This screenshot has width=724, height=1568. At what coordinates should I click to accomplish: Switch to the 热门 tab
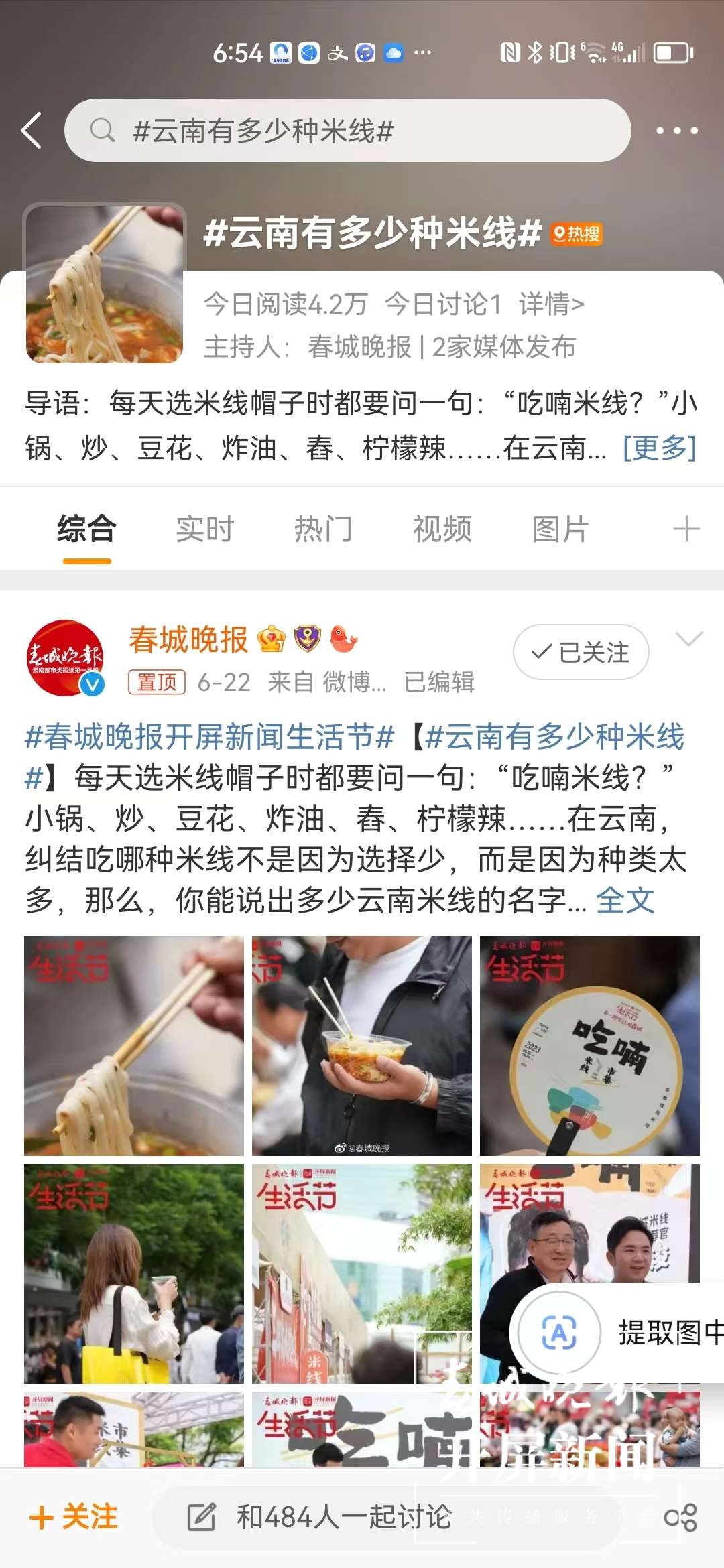click(x=323, y=529)
